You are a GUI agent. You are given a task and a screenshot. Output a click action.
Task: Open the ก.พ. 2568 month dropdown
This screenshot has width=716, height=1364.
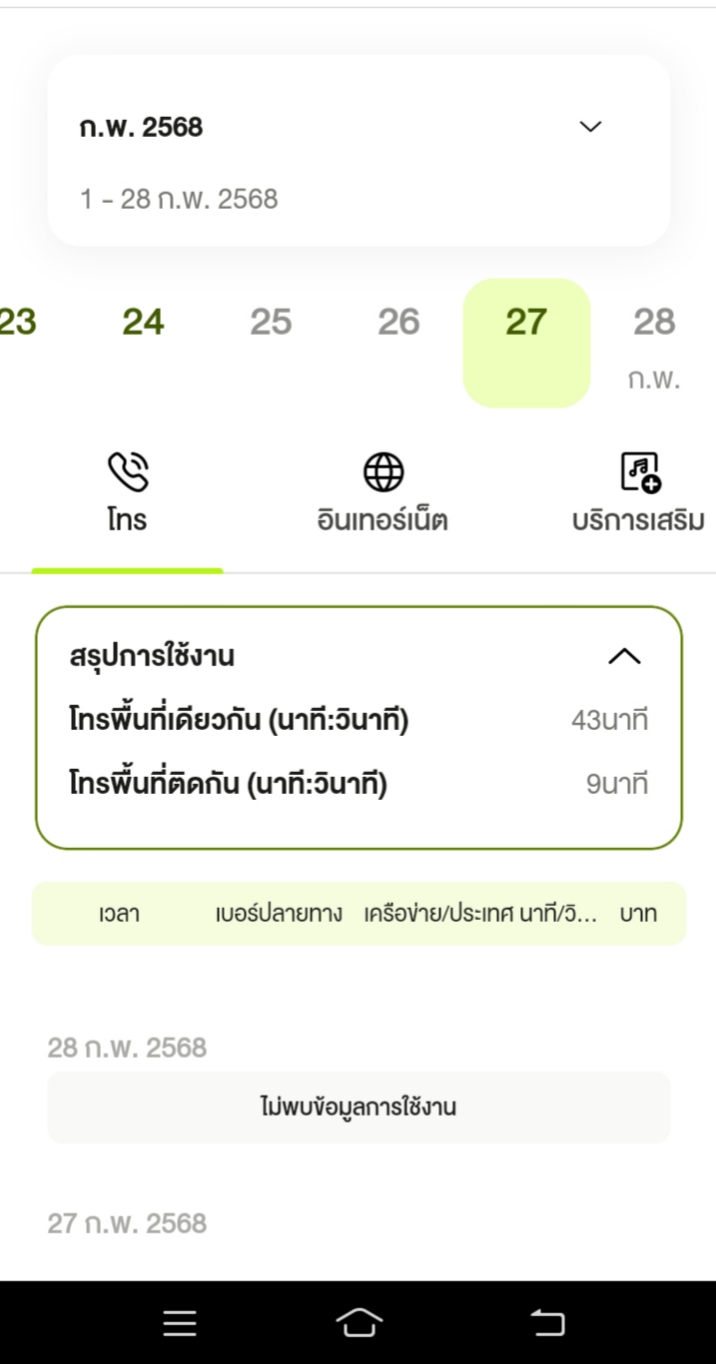pyautogui.click(x=358, y=150)
